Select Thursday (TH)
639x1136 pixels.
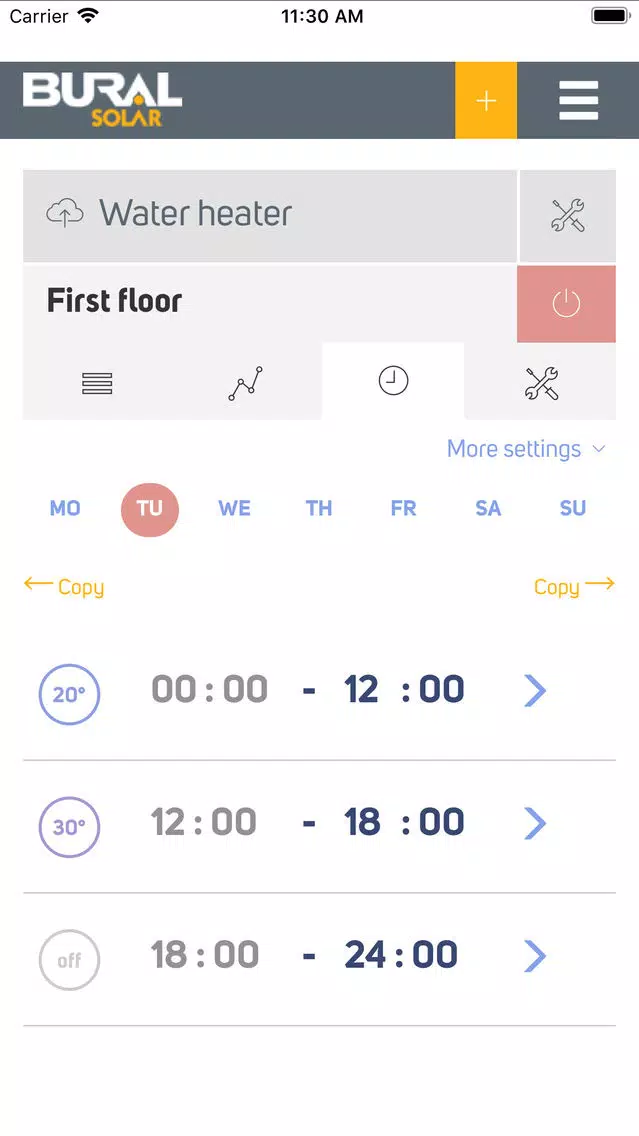319,508
